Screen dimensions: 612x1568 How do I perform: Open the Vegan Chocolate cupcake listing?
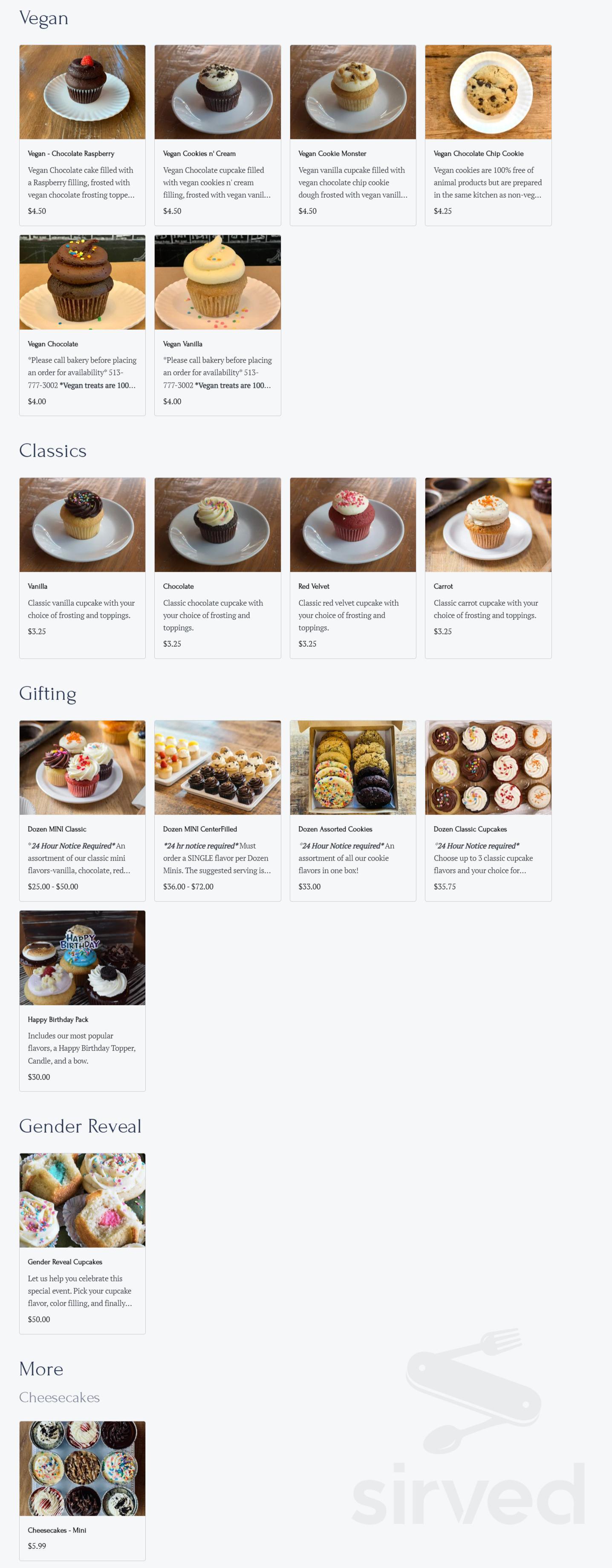click(82, 282)
